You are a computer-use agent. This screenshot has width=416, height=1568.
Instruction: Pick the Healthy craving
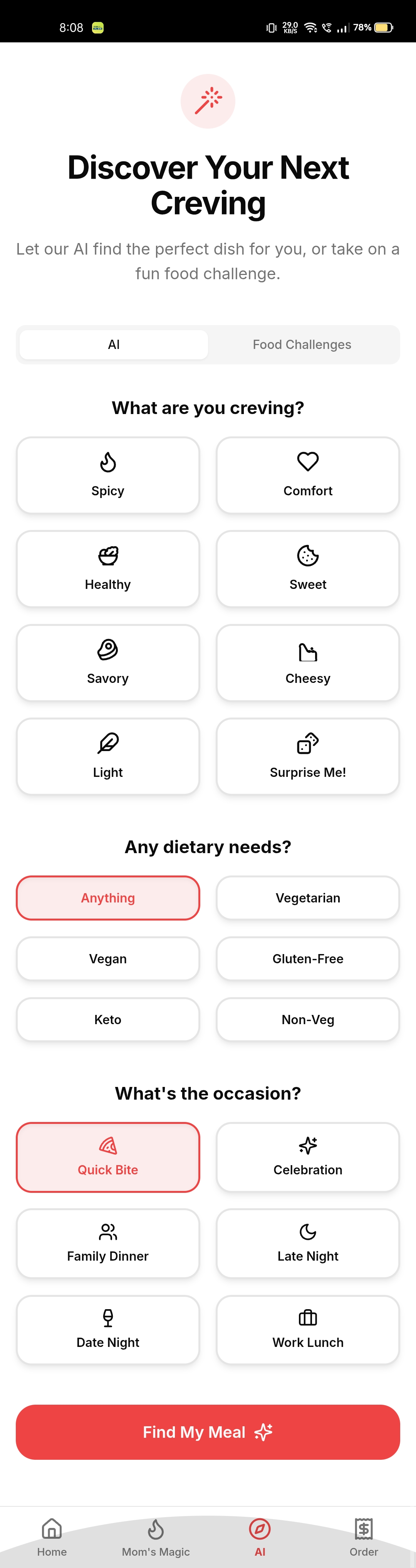point(108,569)
